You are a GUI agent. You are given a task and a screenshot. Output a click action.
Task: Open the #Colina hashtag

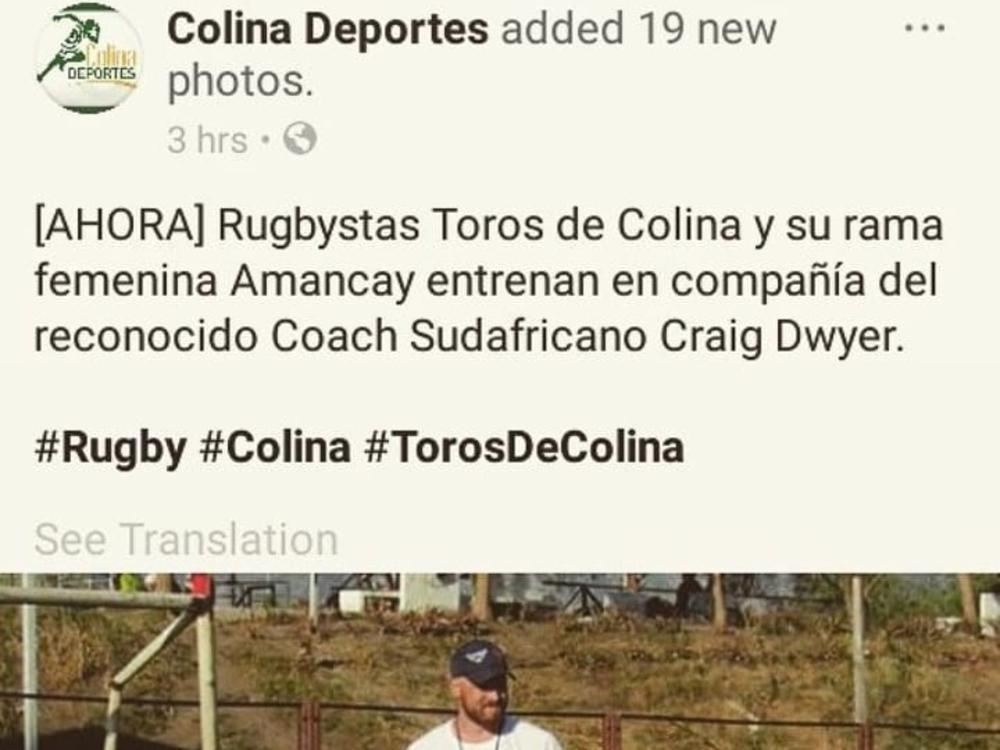tap(275, 448)
